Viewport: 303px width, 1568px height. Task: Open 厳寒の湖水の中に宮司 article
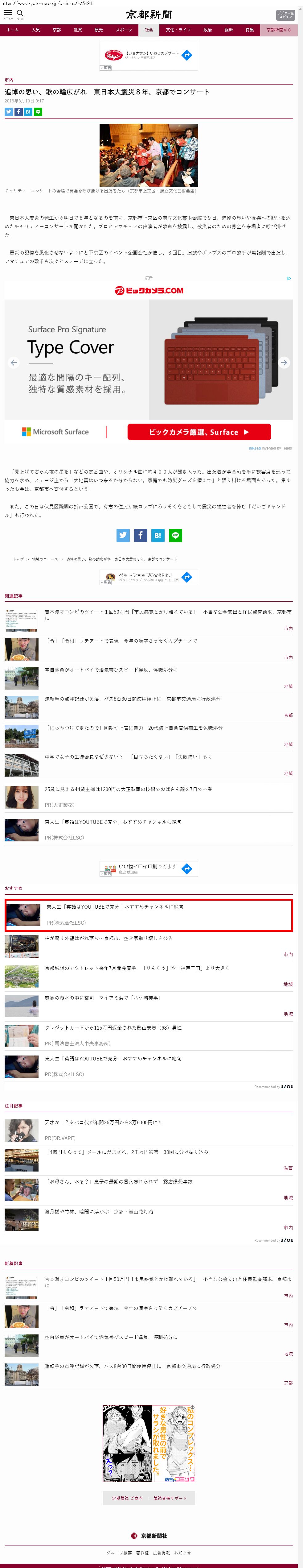tap(102, 998)
